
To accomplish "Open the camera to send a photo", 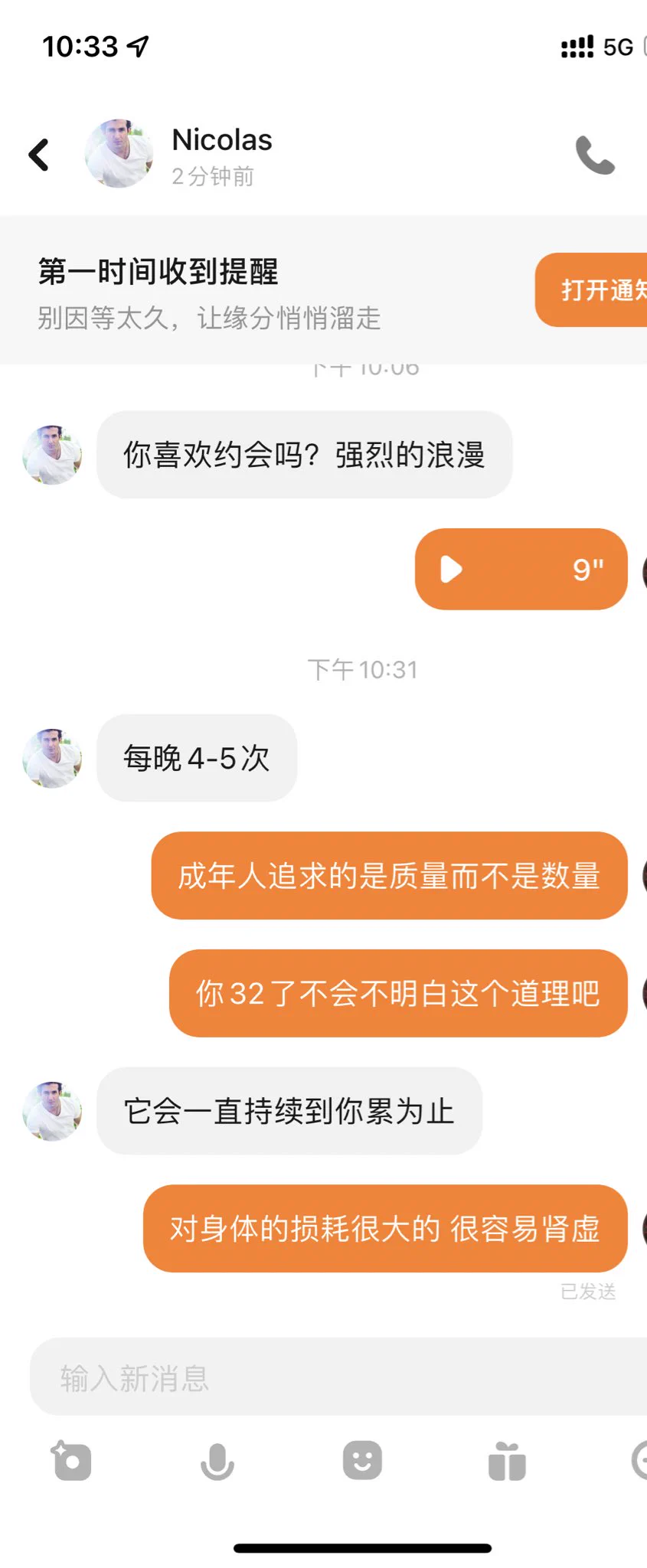I will click(72, 1461).
